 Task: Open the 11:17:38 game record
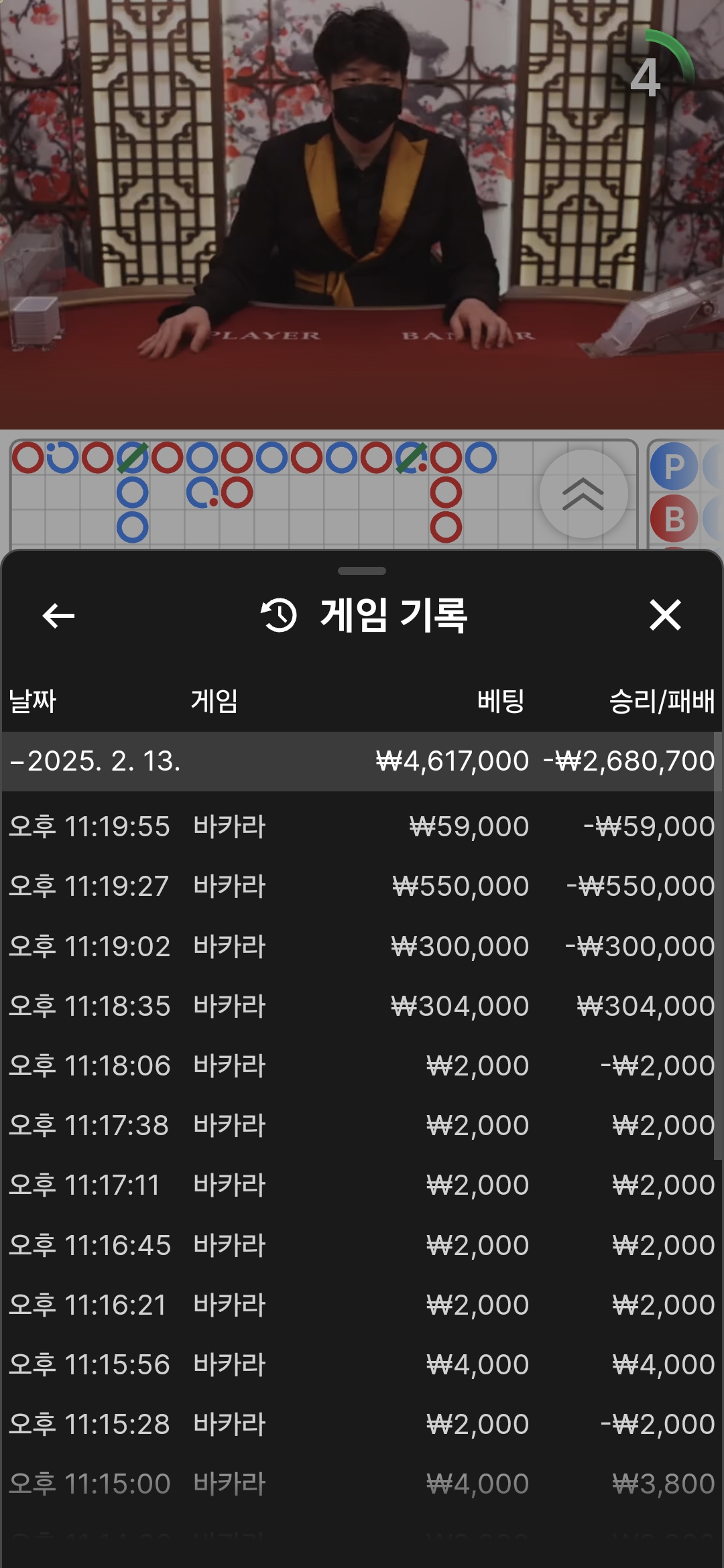tap(362, 1125)
